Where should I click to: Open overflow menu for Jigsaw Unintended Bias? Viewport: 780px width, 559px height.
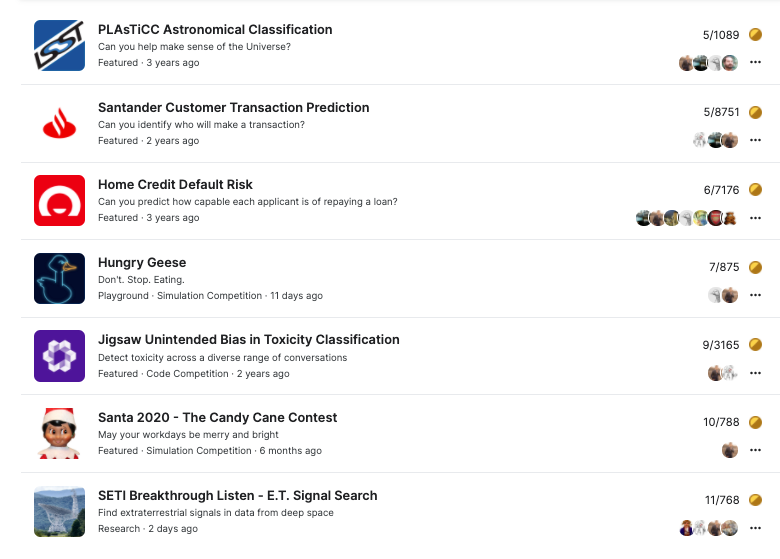coord(756,373)
